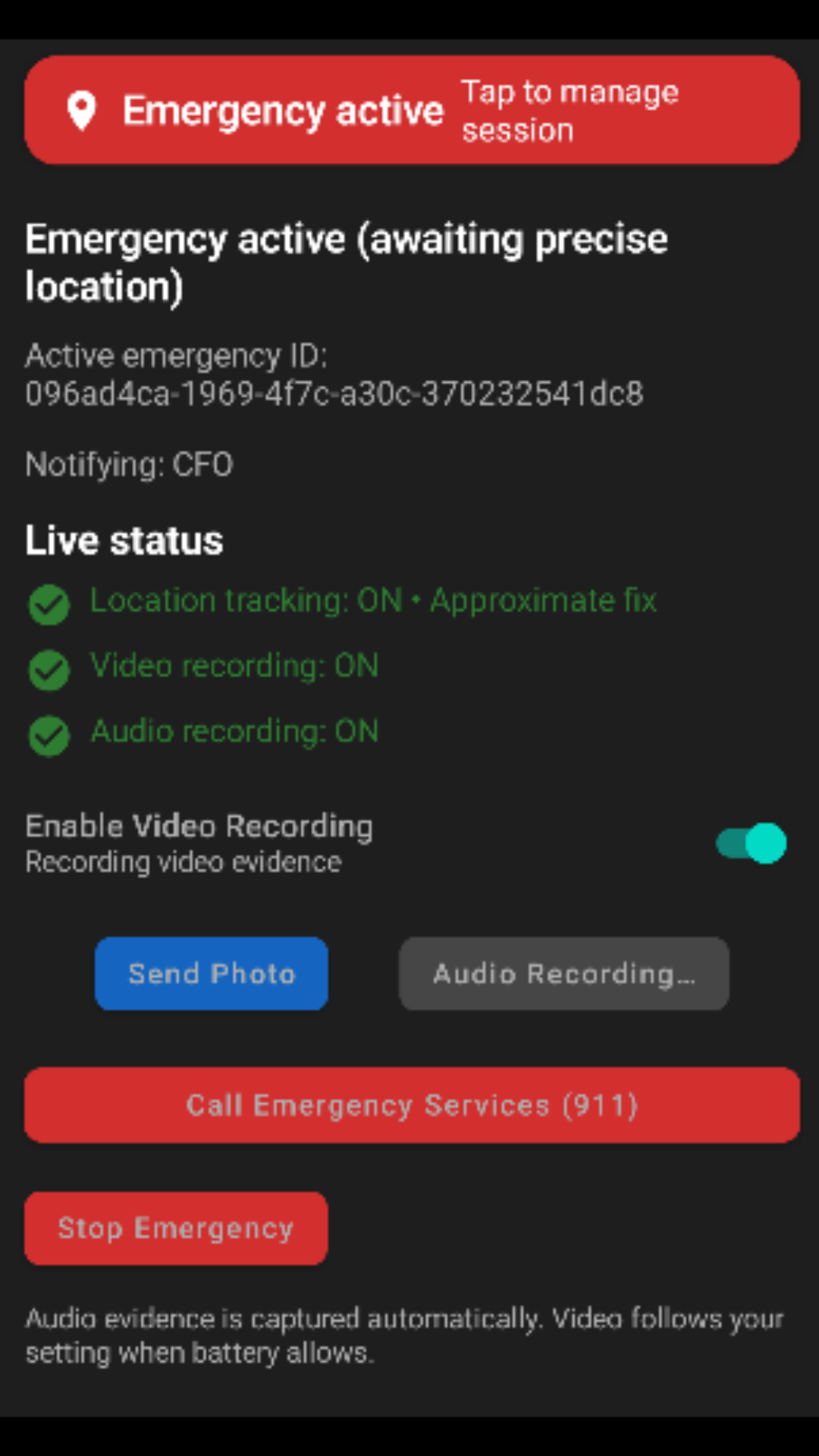The height and width of the screenshot is (1456, 819).
Task: Tap the red Emergency active banner
Action: tap(409, 110)
